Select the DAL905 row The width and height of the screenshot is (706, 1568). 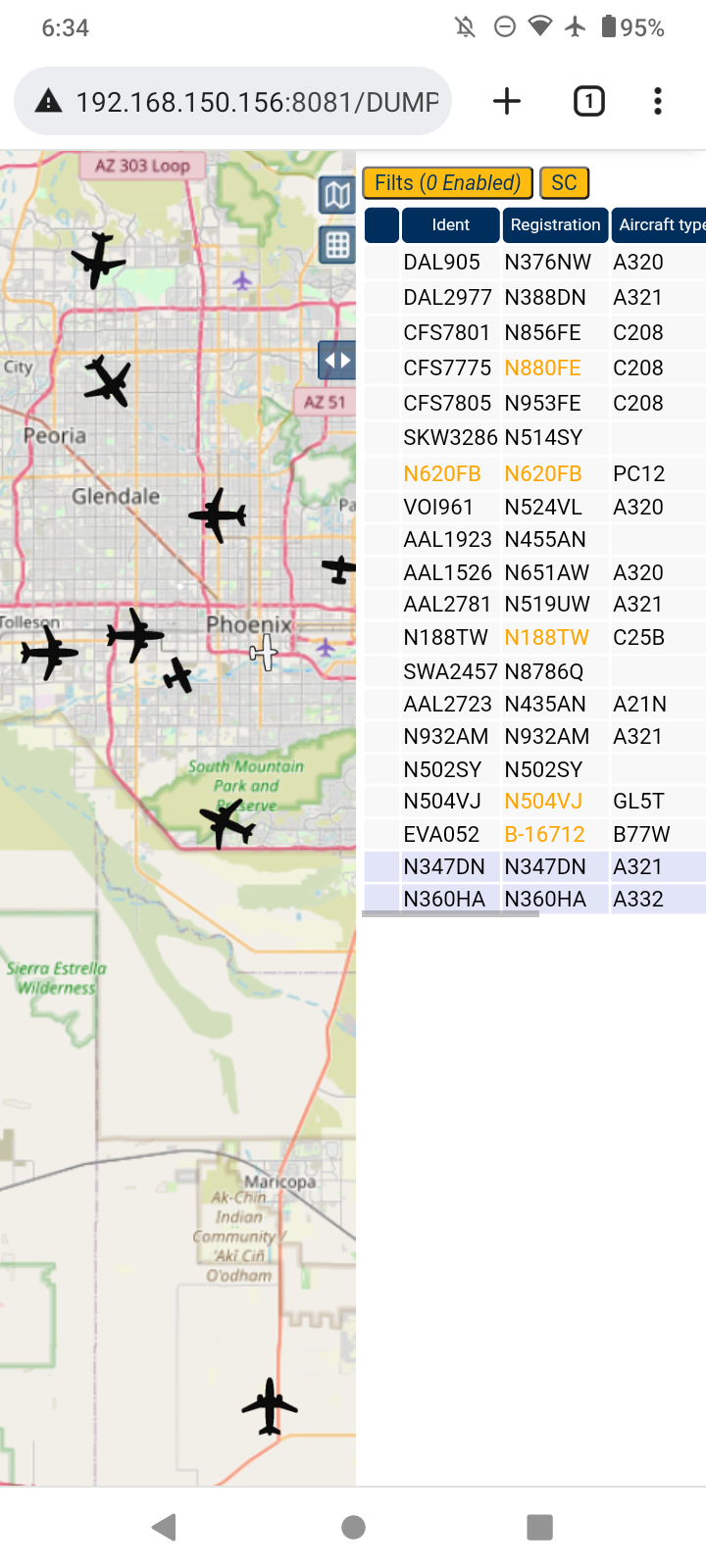tap(535, 262)
